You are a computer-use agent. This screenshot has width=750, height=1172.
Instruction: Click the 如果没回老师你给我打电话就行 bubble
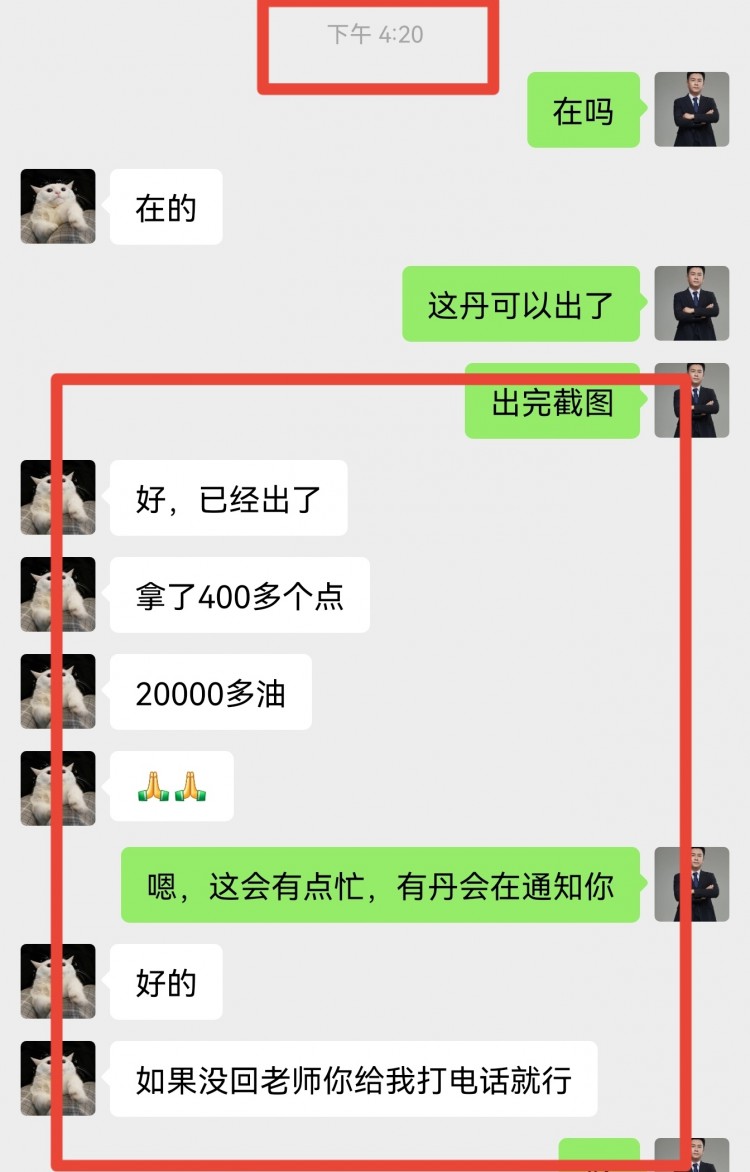pyautogui.click(x=360, y=1078)
